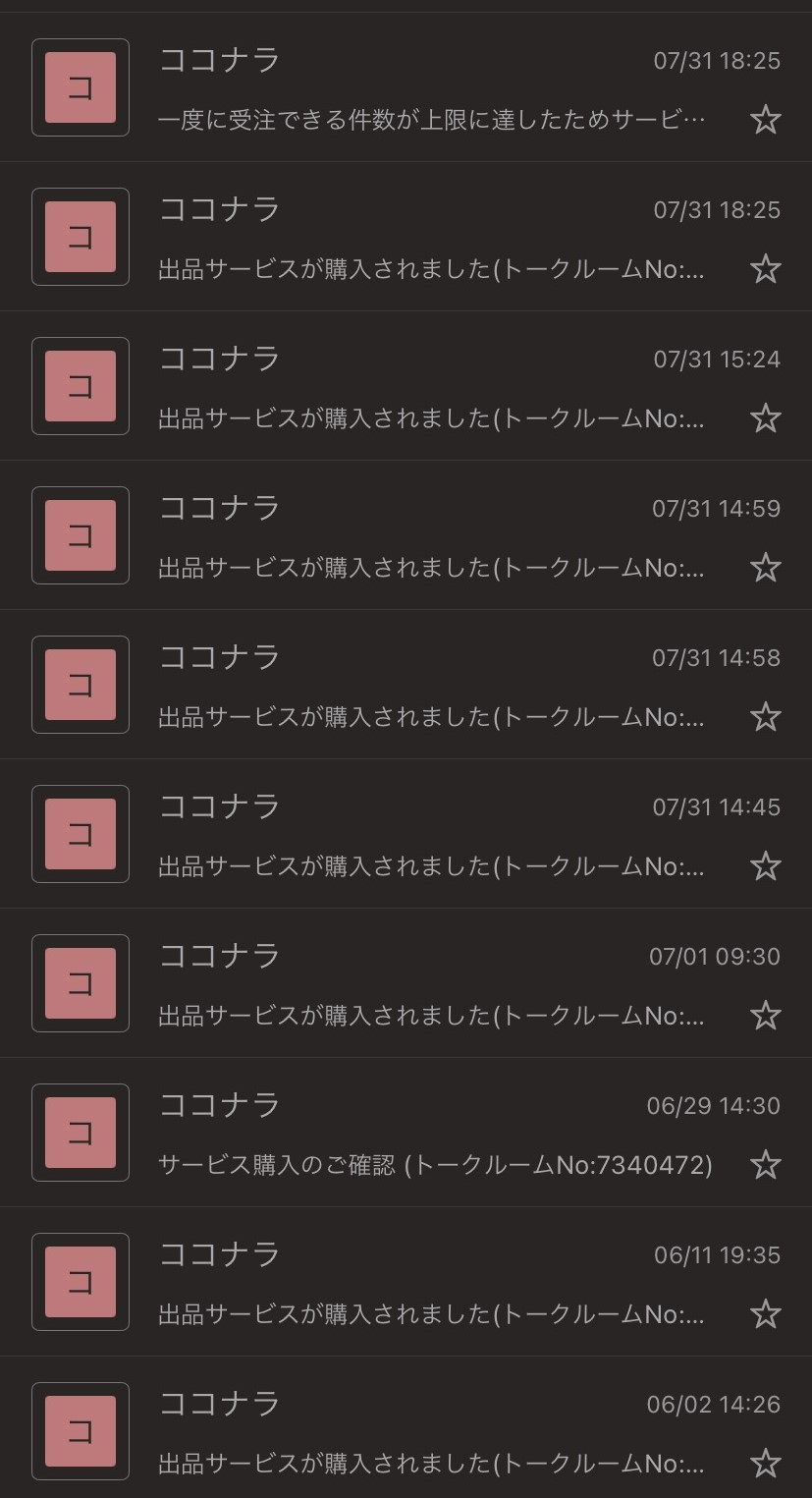Tap the コ avatar on the 06/02 email row
812x1498 pixels.
tap(80, 1430)
